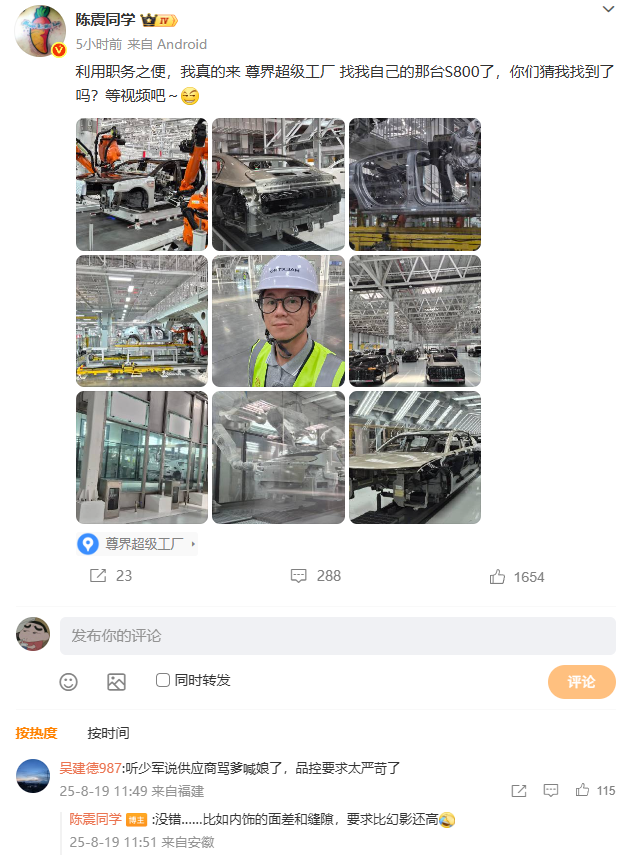630x855 pixels.
Task: Open 吴建德987's profile name link
Action: pyautogui.click(x=90, y=768)
